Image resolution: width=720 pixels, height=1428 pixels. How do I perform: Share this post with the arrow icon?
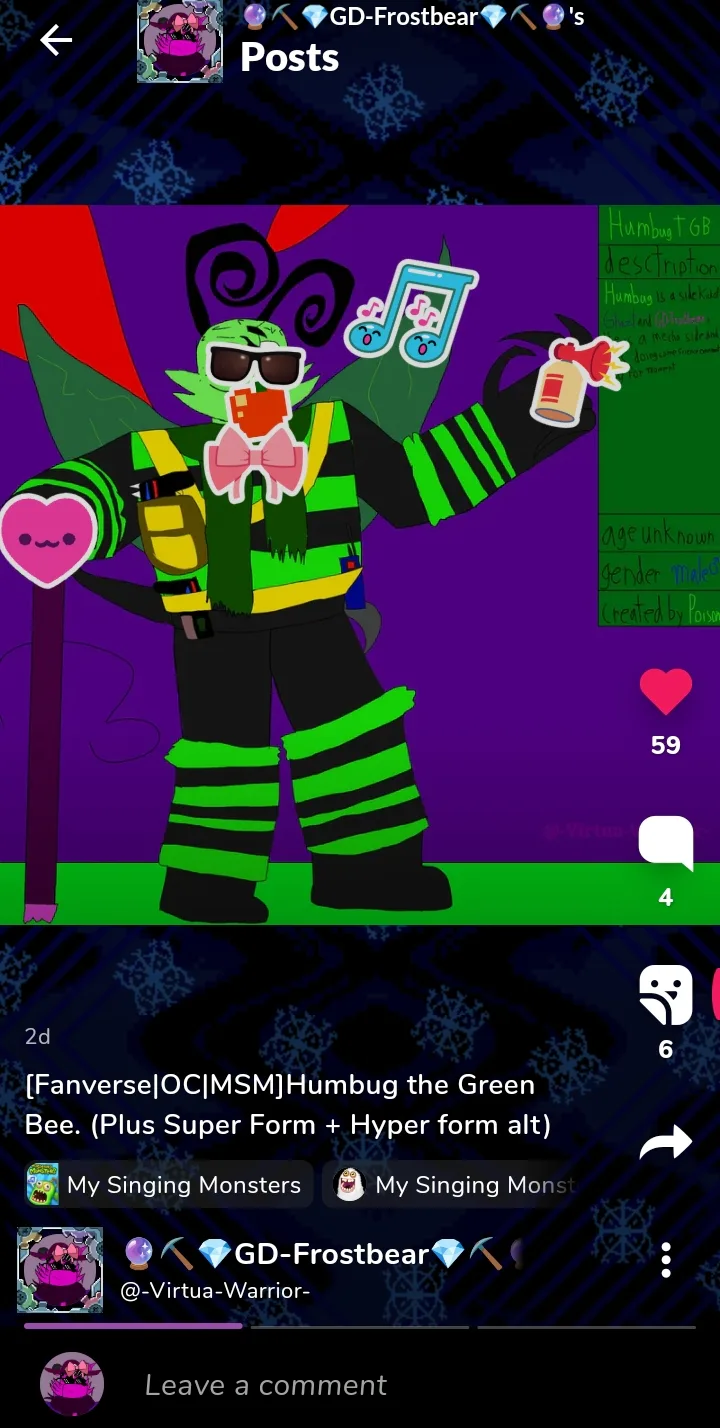coord(666,1142)
